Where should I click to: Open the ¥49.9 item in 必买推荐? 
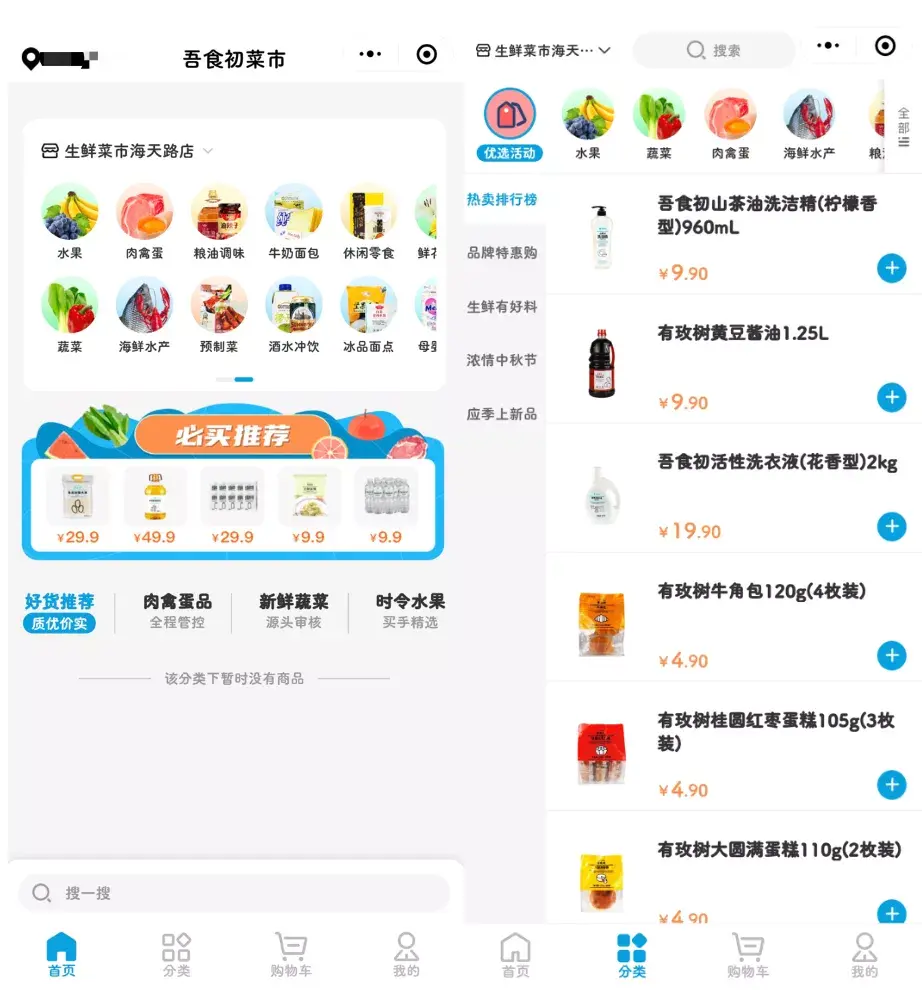pos(154,507)
